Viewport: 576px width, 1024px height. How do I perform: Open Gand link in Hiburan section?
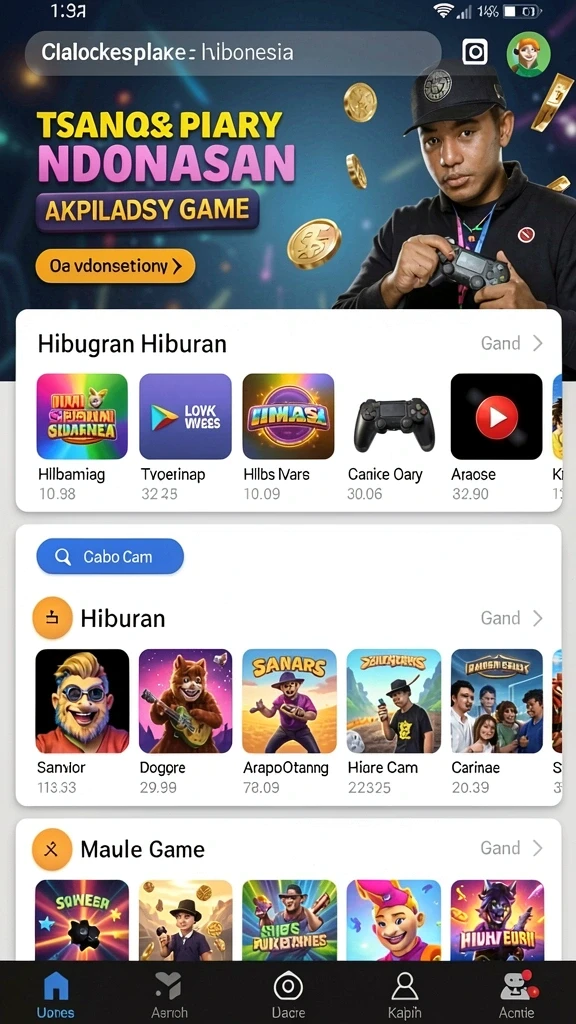coord(511,618)
